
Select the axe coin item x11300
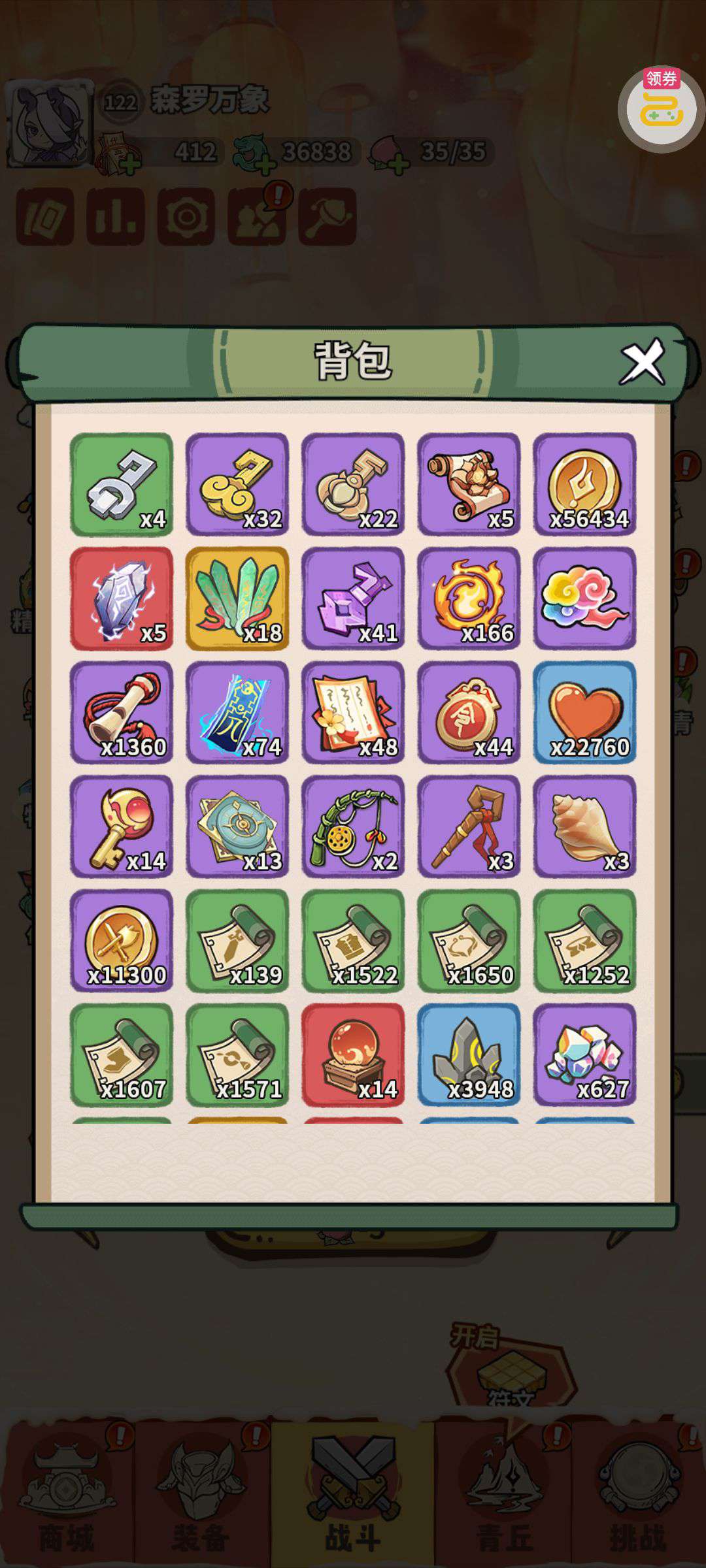[122, 940]
